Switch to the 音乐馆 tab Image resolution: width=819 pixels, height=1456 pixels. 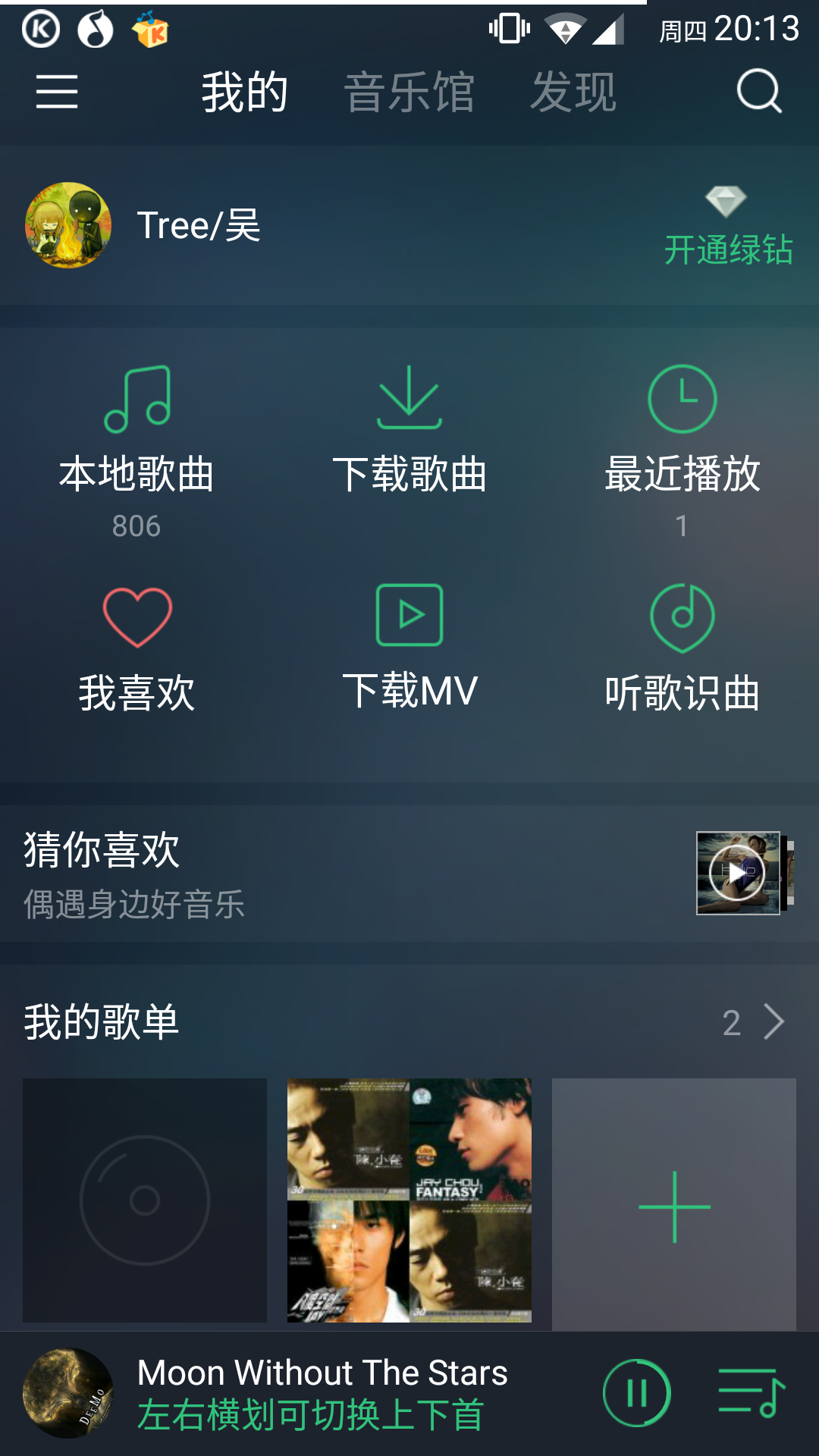(x=409, y=93)
